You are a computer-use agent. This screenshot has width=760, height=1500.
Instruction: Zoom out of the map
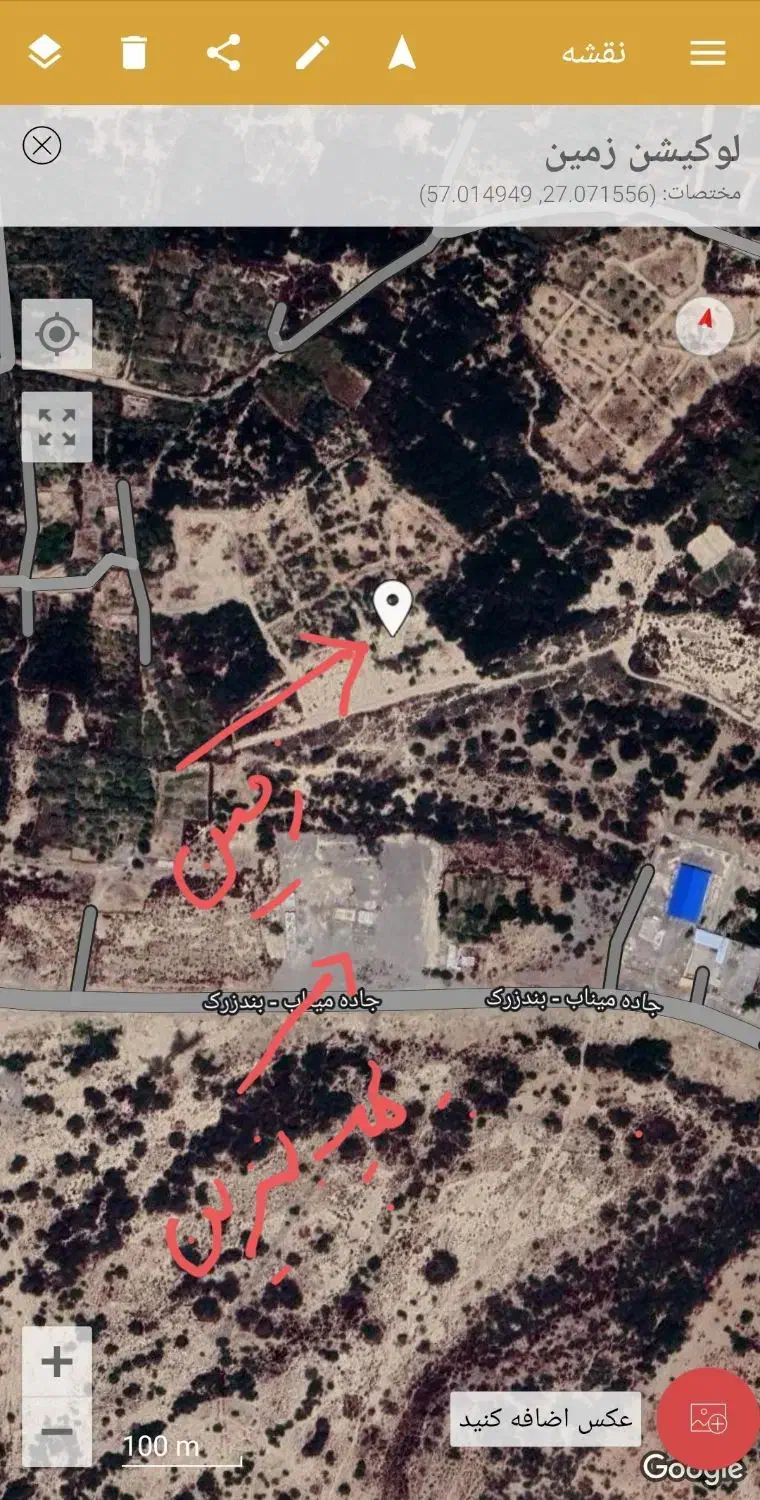pyautogui.click(x=57, y=1430)
